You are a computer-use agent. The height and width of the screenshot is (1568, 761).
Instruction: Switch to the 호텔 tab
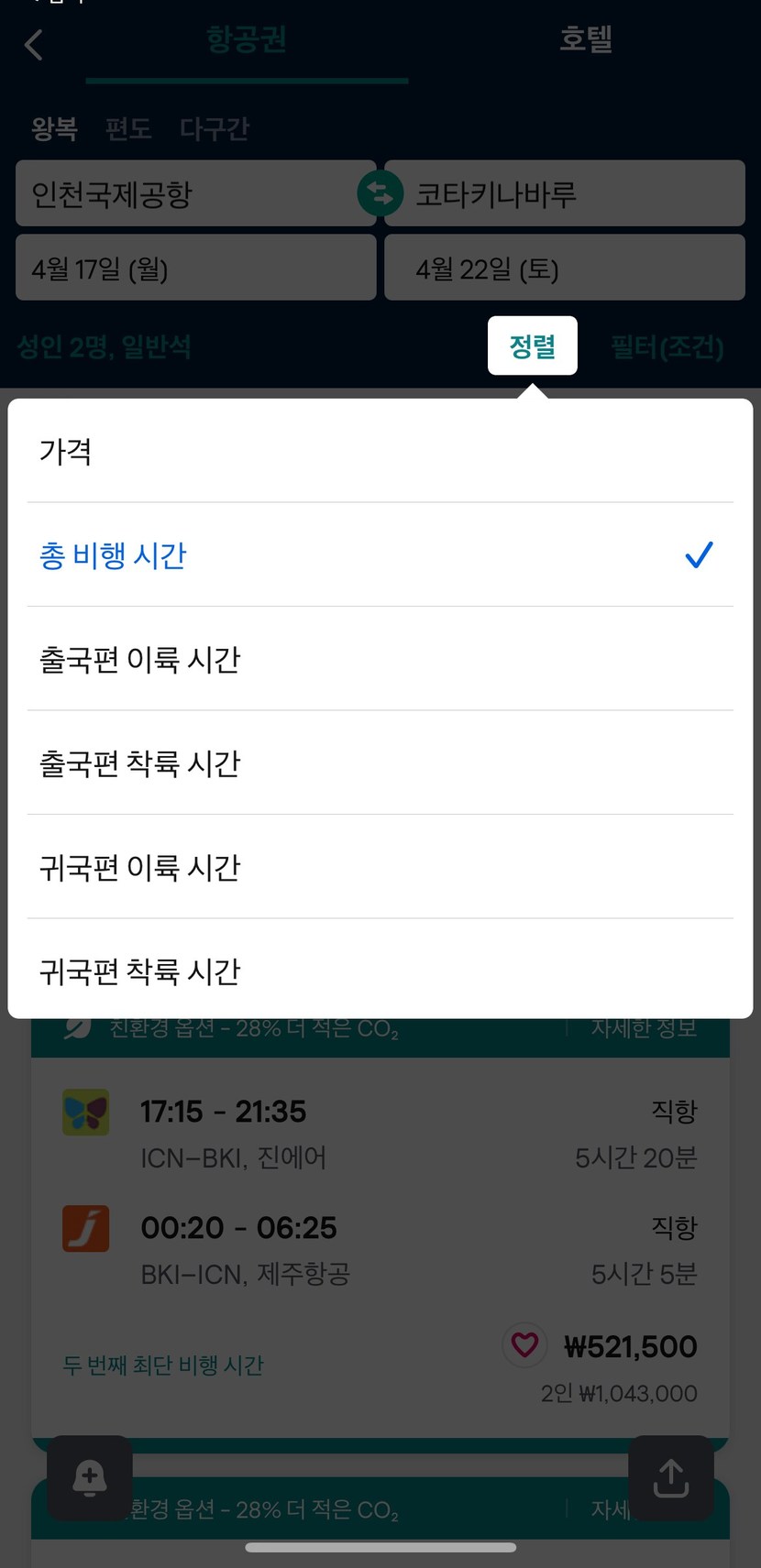tap(585, 40)
